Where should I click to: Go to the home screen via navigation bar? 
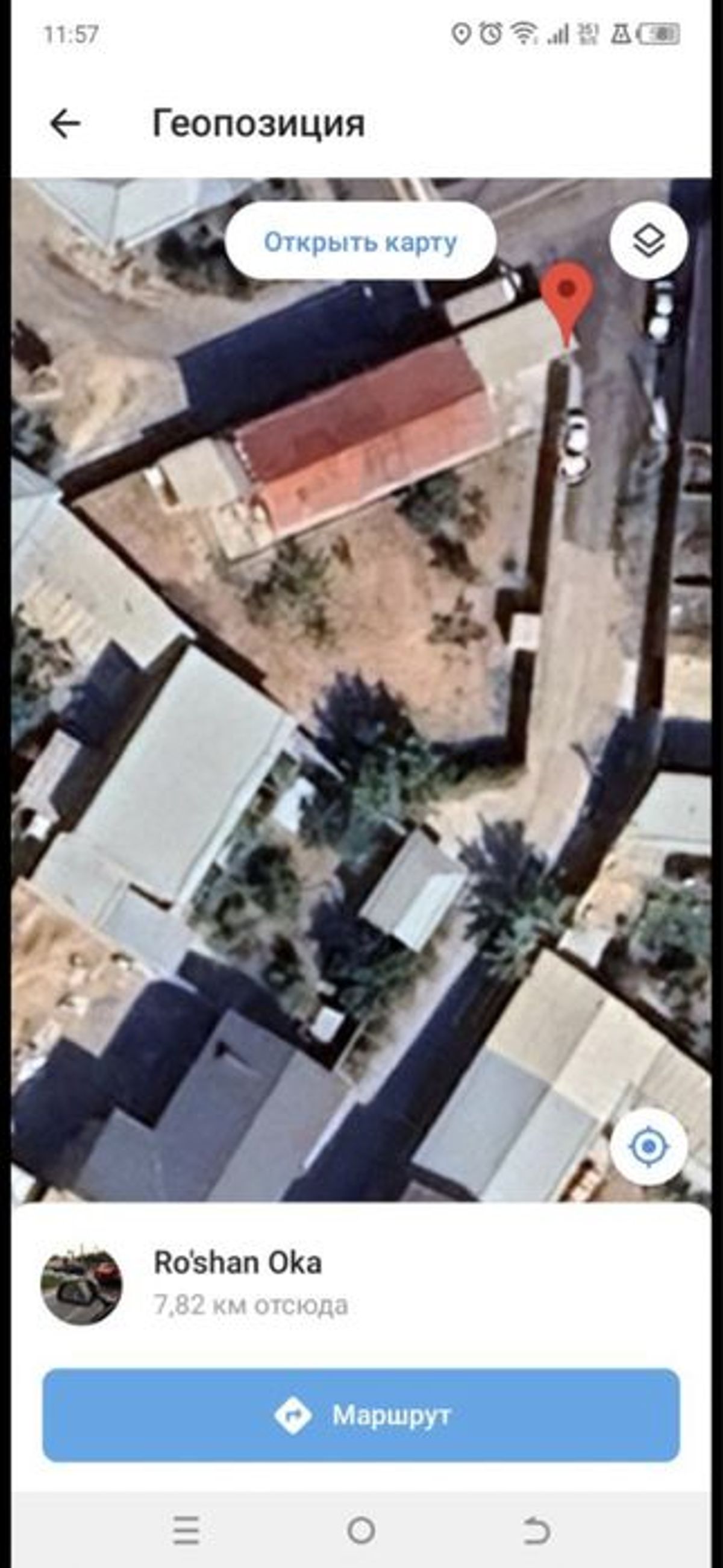pos(361,1530)
